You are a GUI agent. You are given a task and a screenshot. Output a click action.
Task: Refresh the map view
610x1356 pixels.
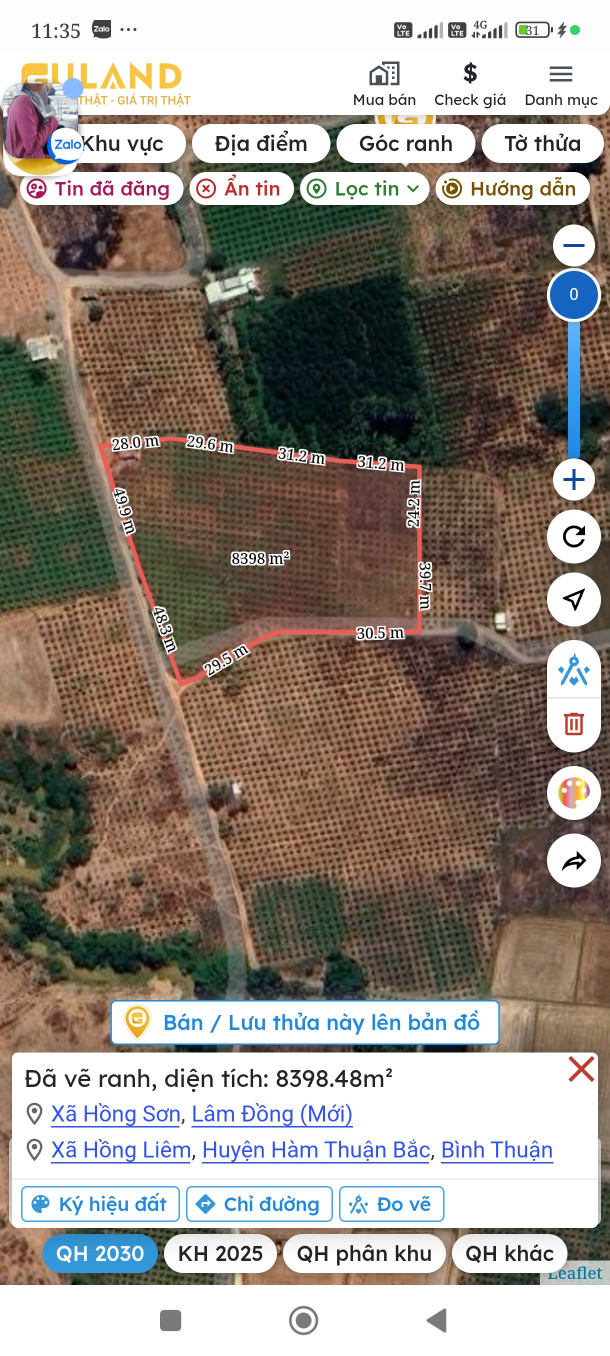tap(573, 536)
